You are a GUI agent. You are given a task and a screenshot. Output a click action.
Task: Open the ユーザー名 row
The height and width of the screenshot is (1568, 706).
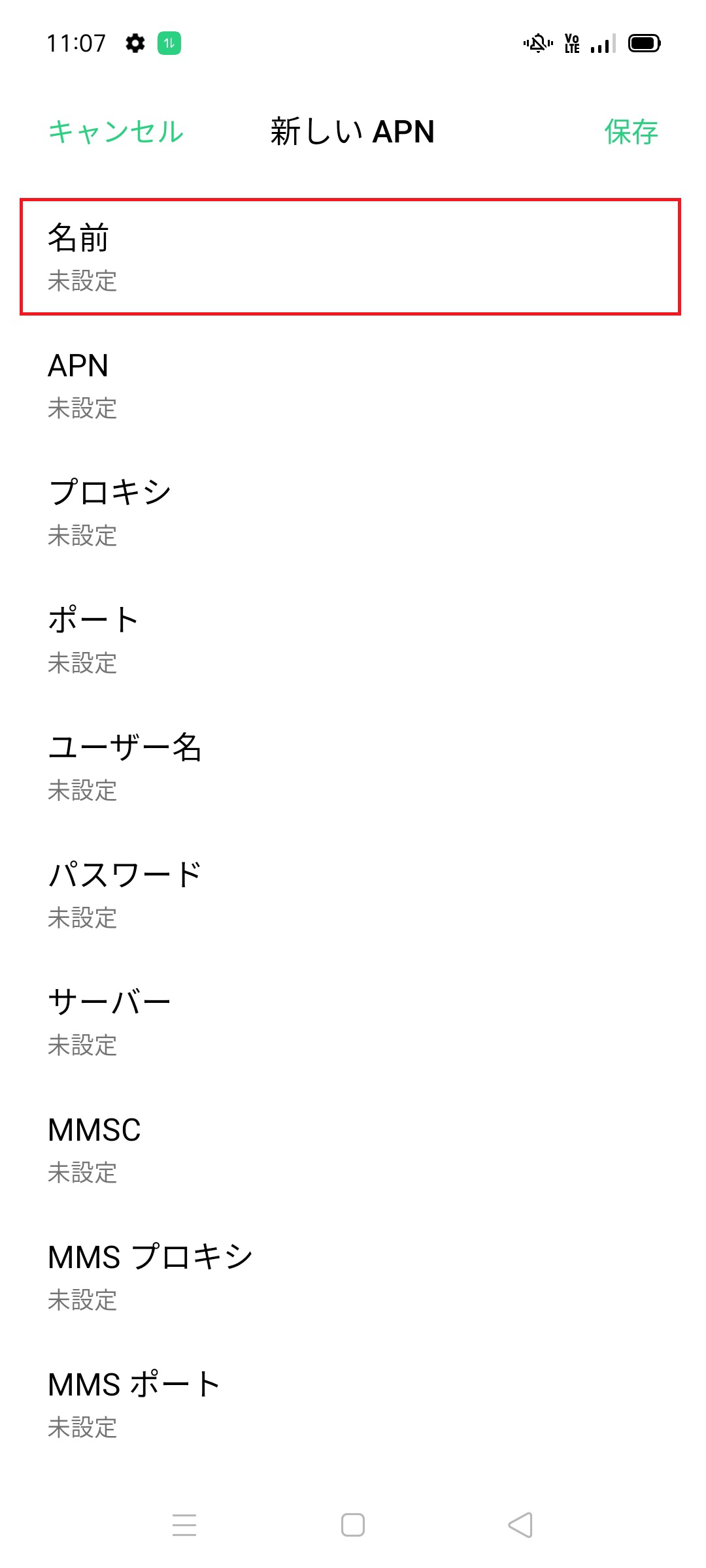pos(350,768)
